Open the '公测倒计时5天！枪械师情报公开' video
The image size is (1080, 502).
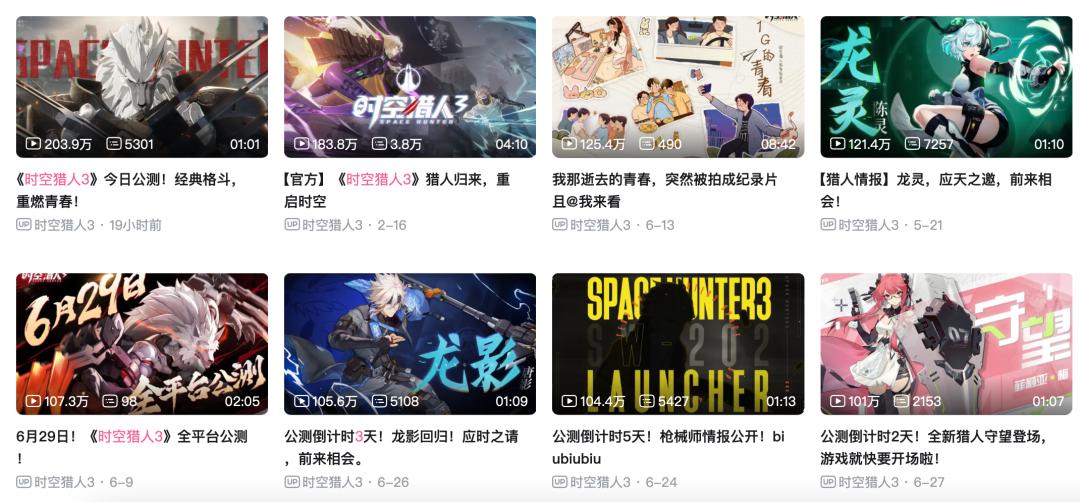click(x=677, y=343)
